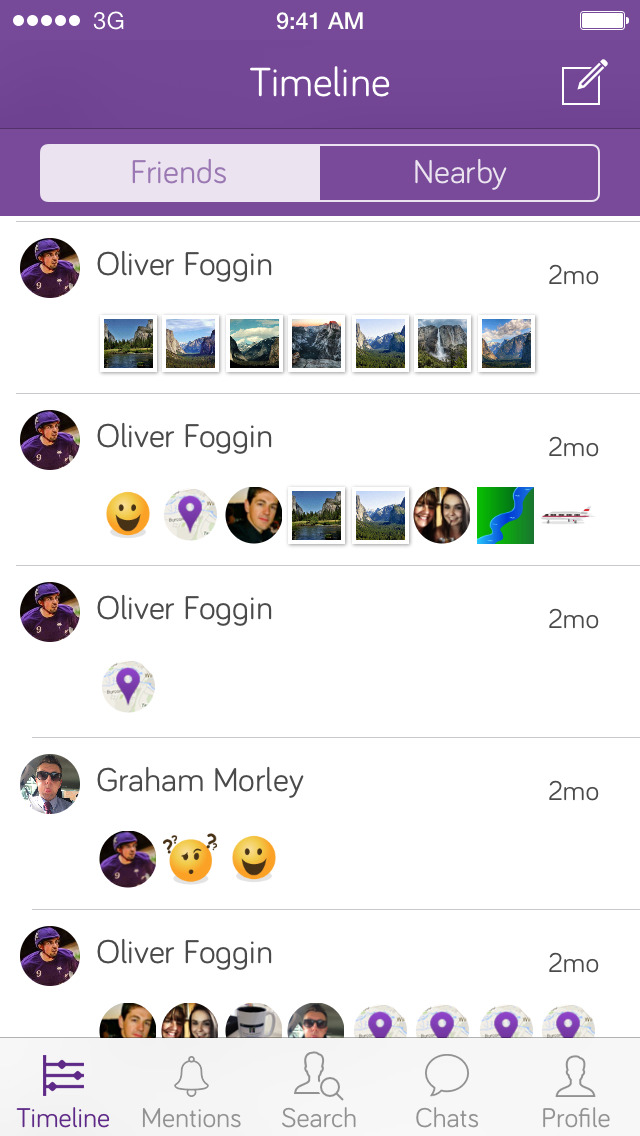The width and height of the screenshot is (640, 1136).
Task: Open the Mentions tab
Action: (x=191, y=1093)
